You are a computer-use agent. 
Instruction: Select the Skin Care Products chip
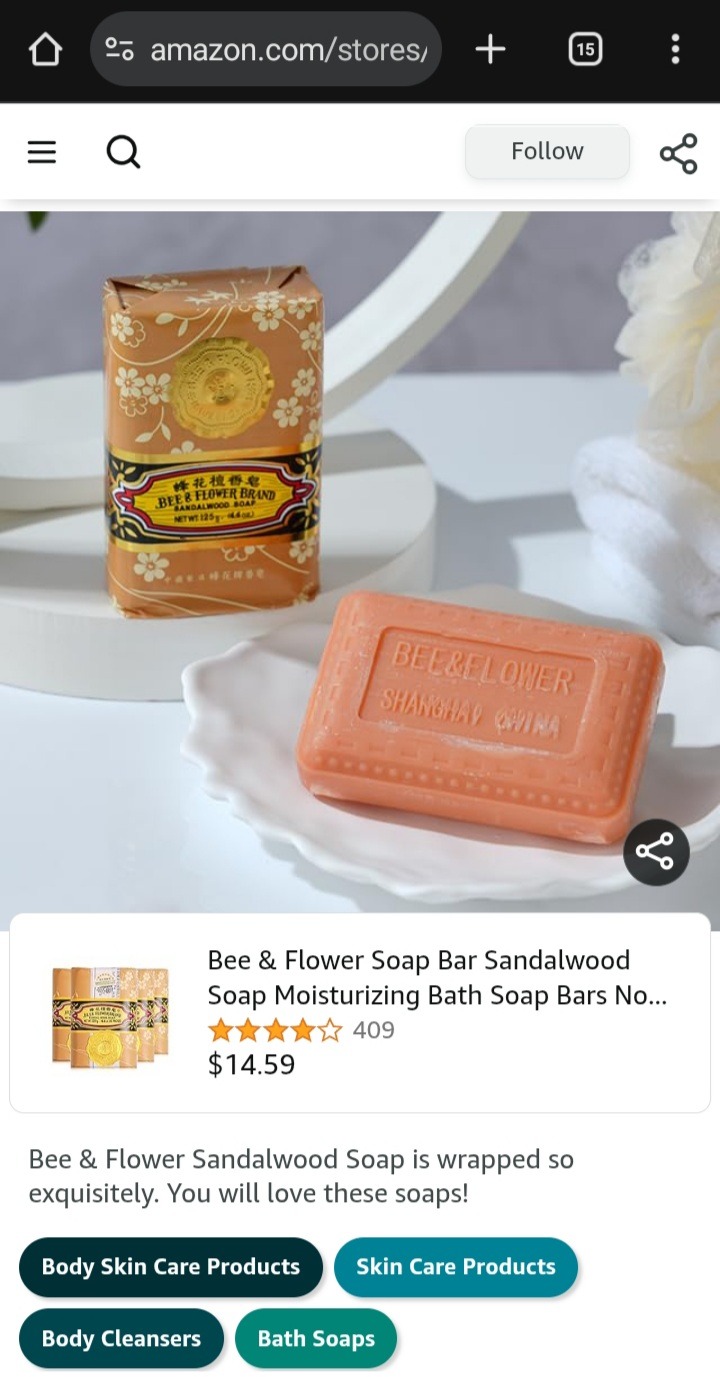(456, 1267)
